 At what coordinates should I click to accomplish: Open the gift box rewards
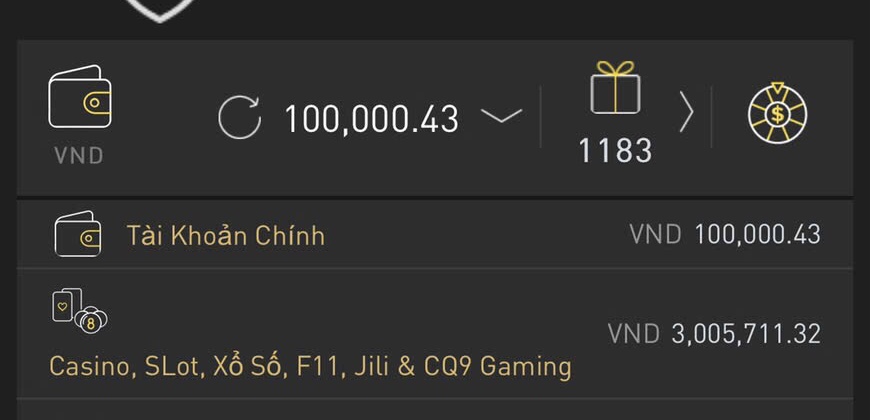tap(614, 89)
